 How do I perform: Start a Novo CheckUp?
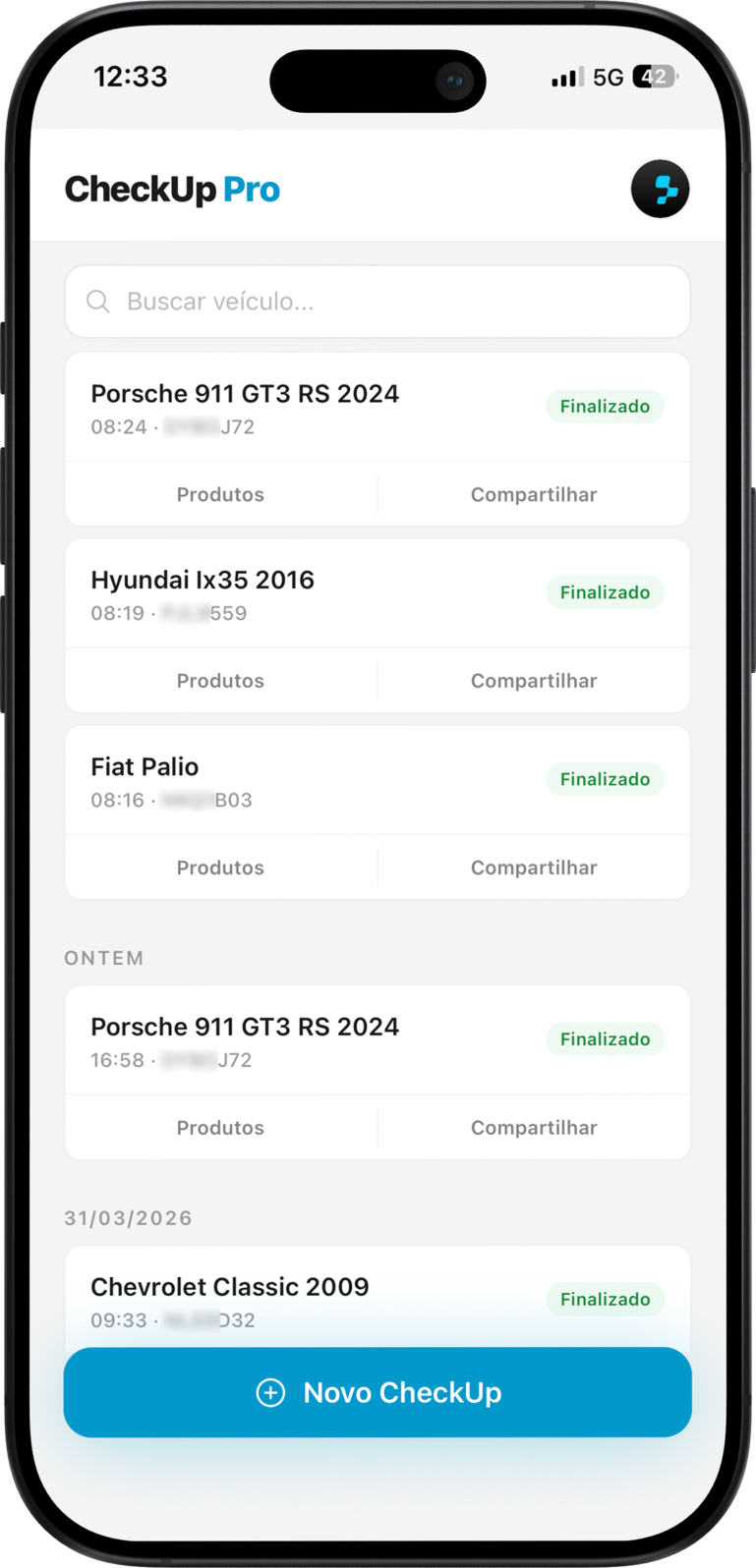[378, 1392]
